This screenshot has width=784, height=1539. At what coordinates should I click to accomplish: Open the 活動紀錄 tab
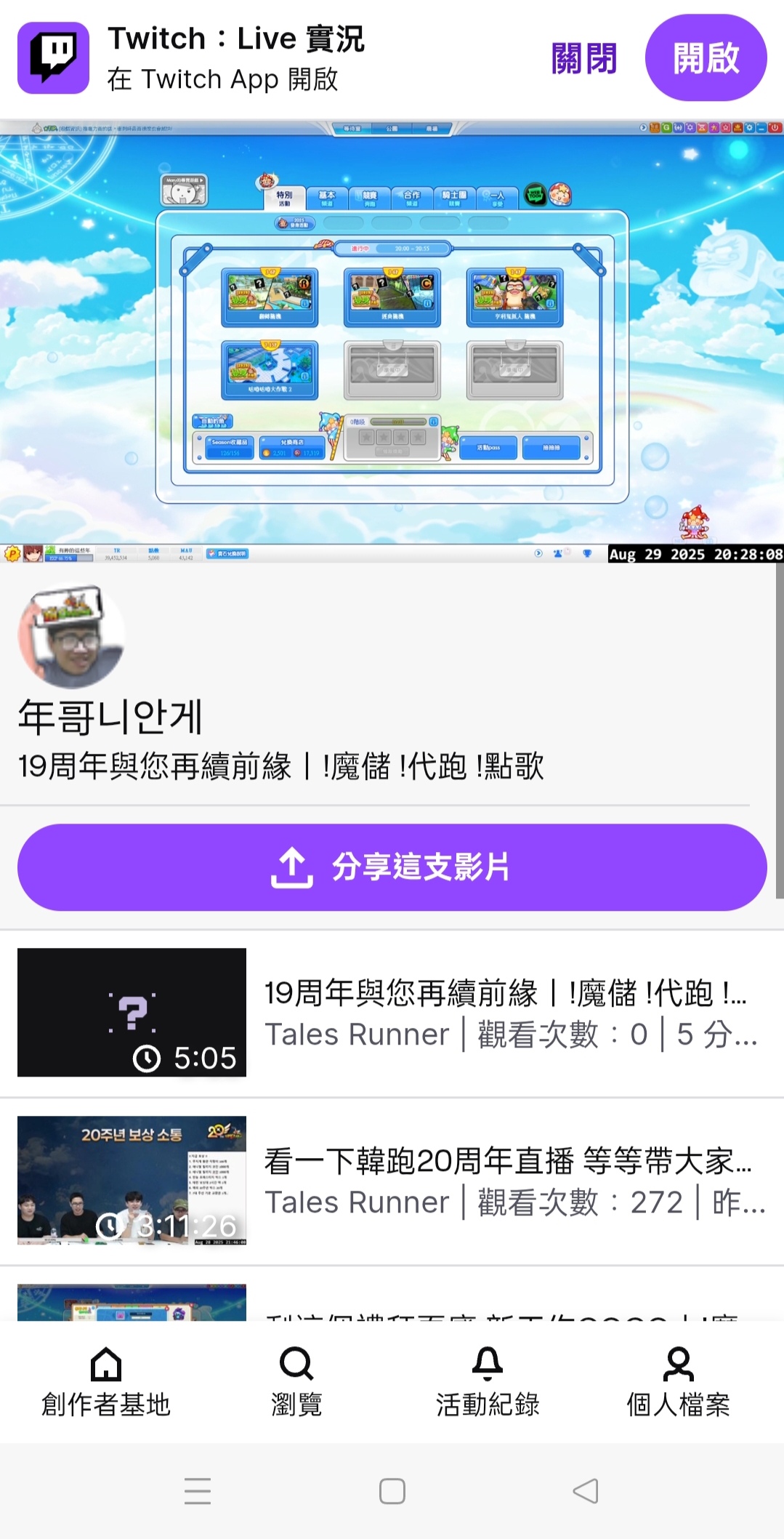point(488,1382)
